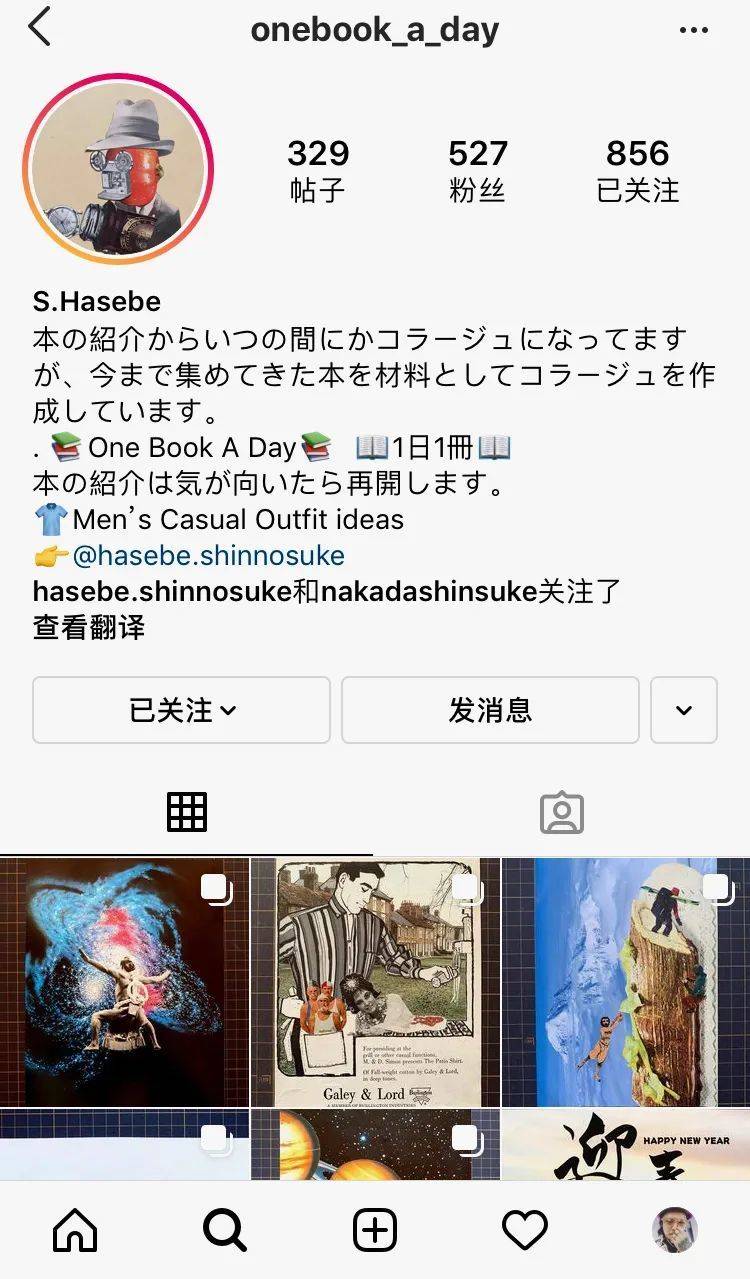This screenshot has height=1279, width=750.
Task: Switch to the grid posts tab
Action: (187, 812)
